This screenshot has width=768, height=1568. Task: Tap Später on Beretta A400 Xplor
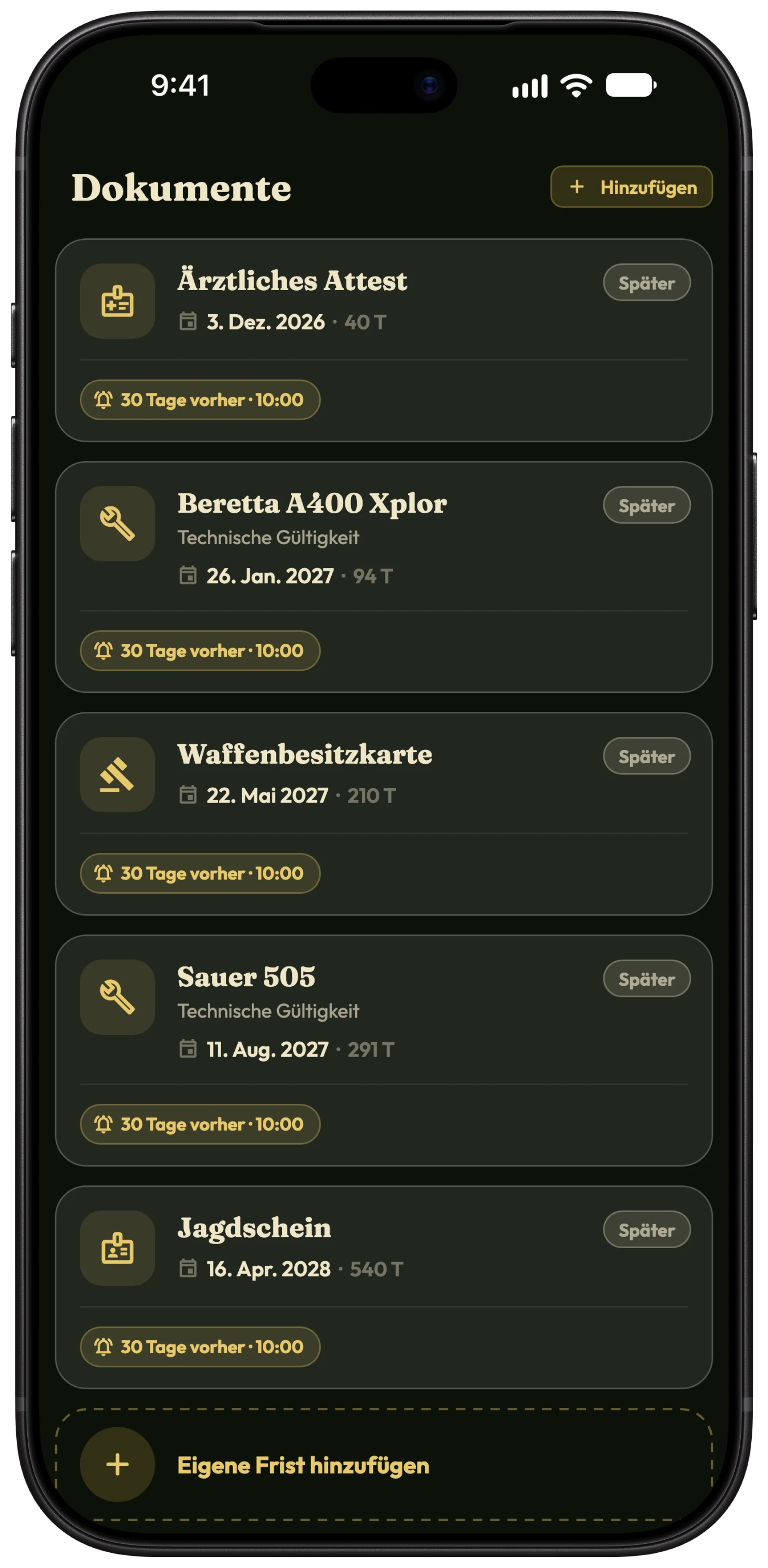(x=646, y=505)
